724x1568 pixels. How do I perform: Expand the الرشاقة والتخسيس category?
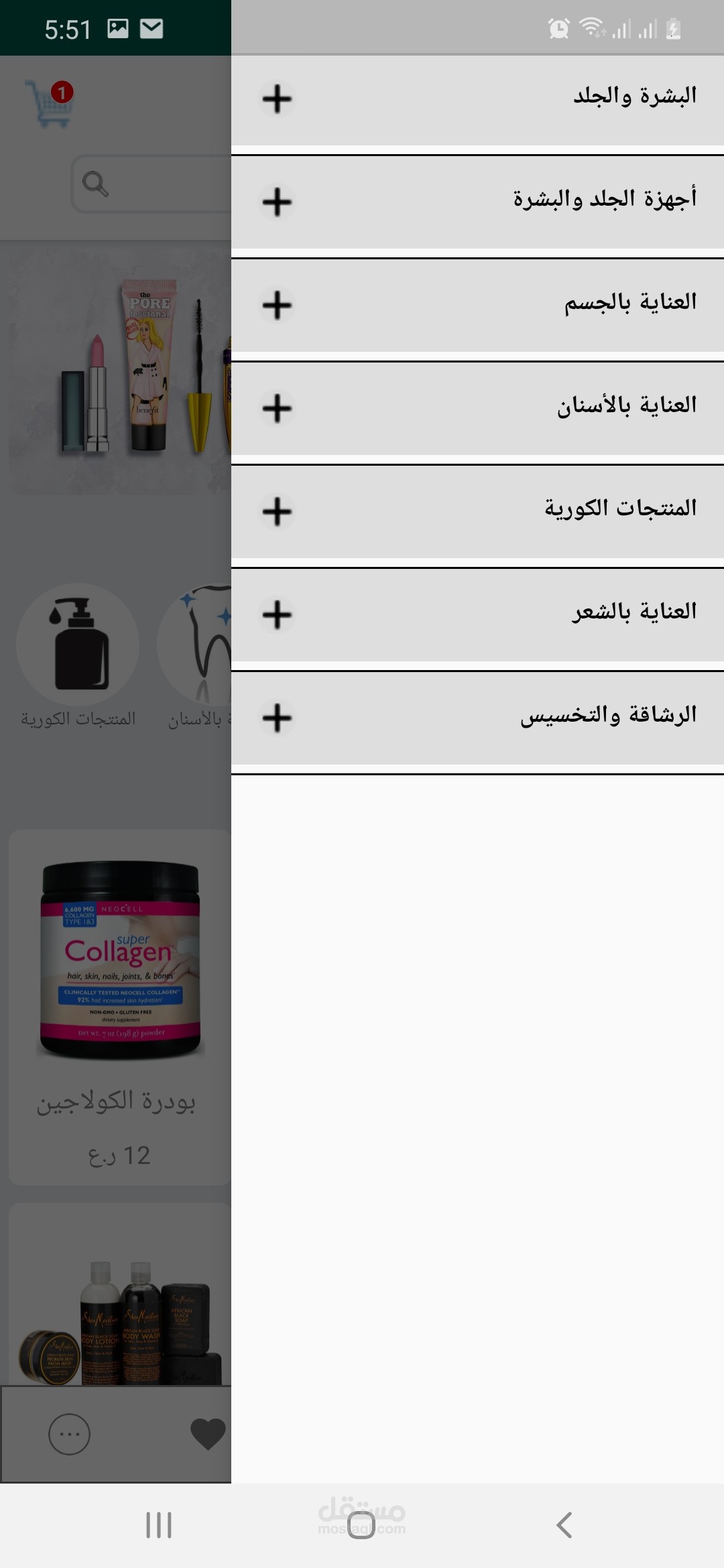point(277,718)
